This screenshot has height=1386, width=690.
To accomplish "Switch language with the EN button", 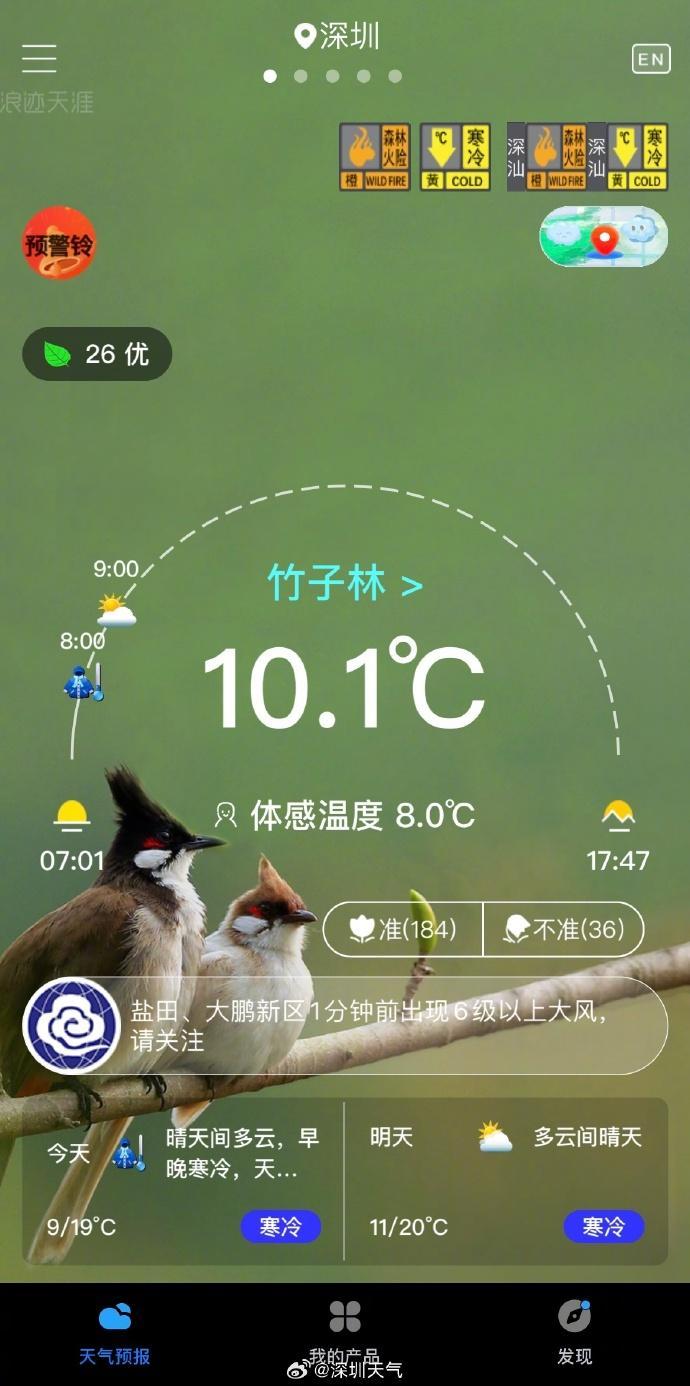I will pos(651,59).
